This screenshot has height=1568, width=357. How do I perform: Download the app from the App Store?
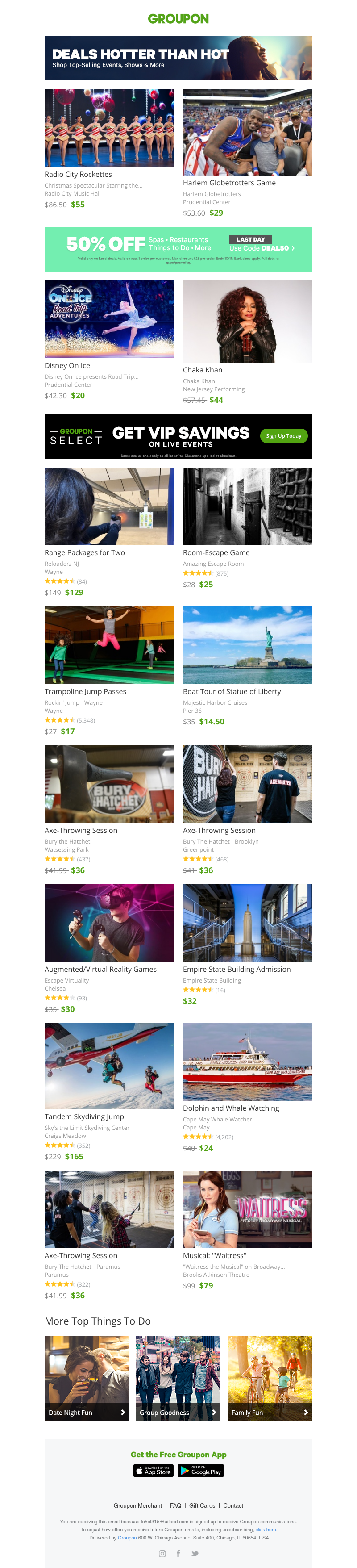153,1471
